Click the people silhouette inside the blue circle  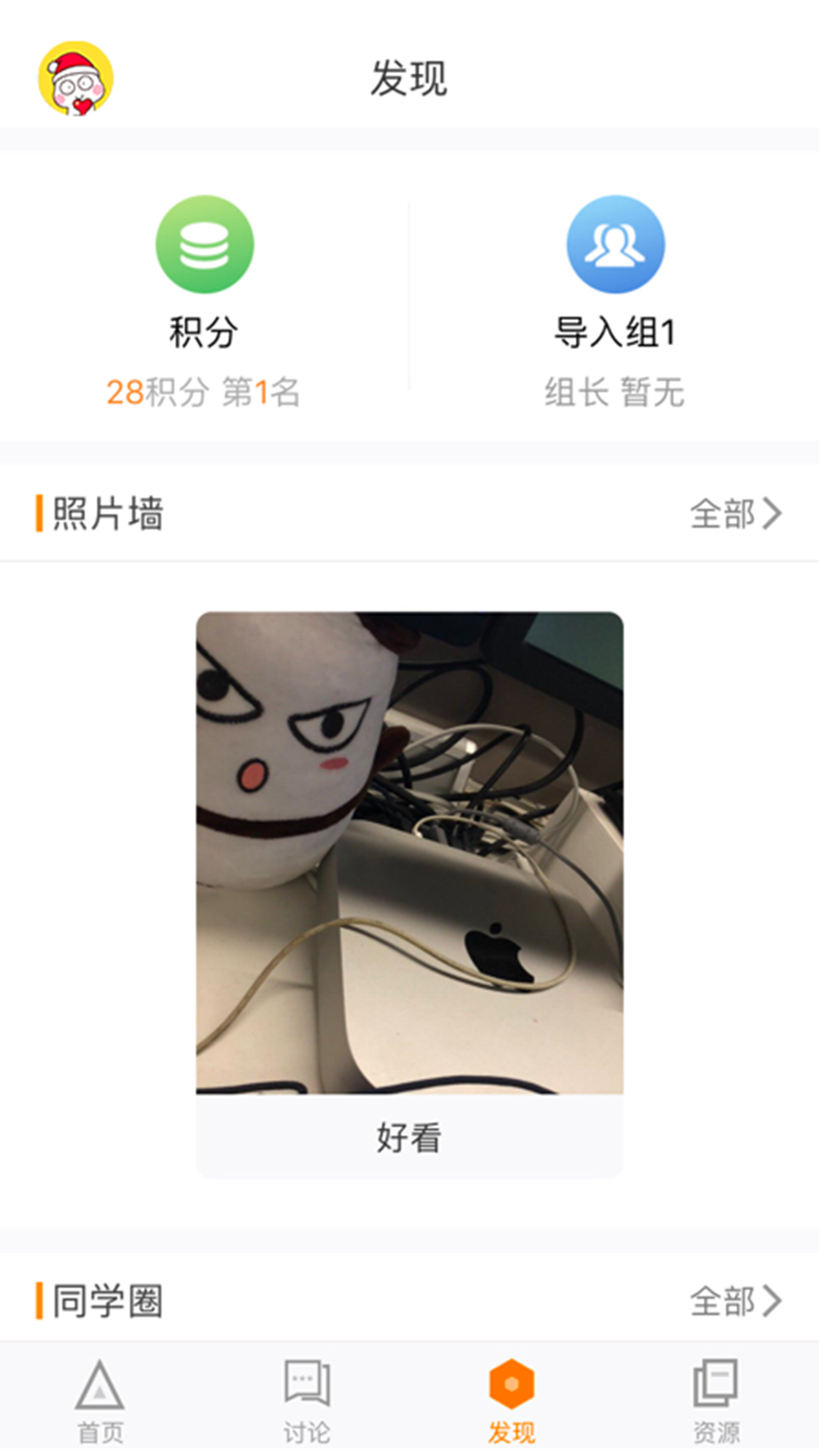pyautogui.click(x=614, y=243)
